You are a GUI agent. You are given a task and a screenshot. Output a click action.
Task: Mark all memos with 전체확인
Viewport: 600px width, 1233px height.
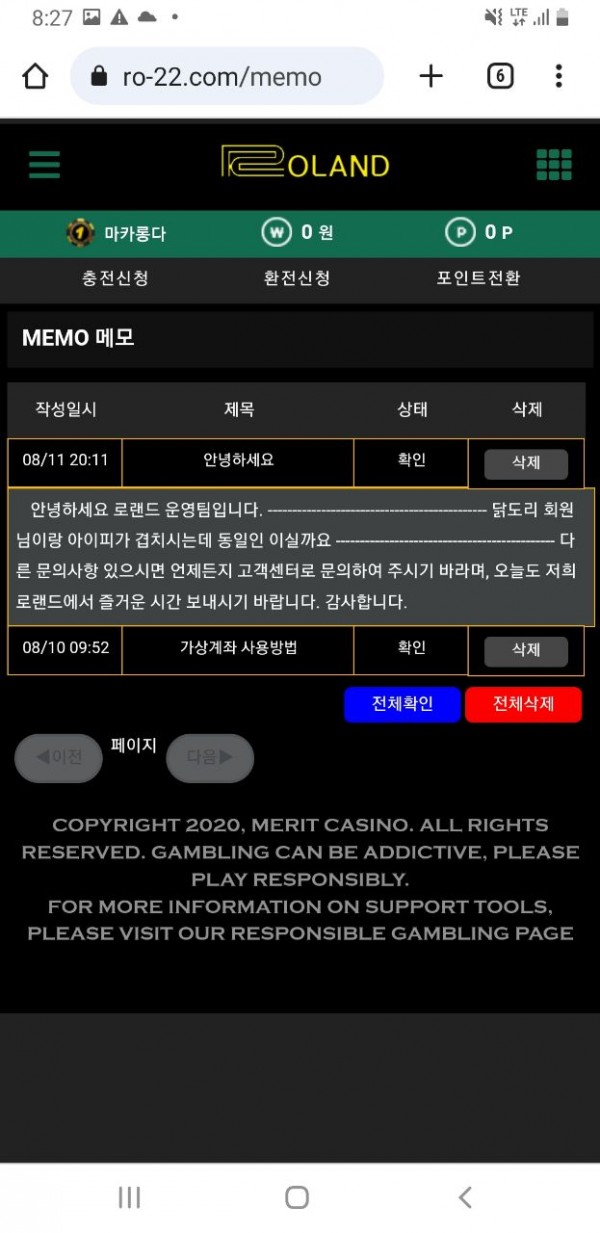point(402,704)
